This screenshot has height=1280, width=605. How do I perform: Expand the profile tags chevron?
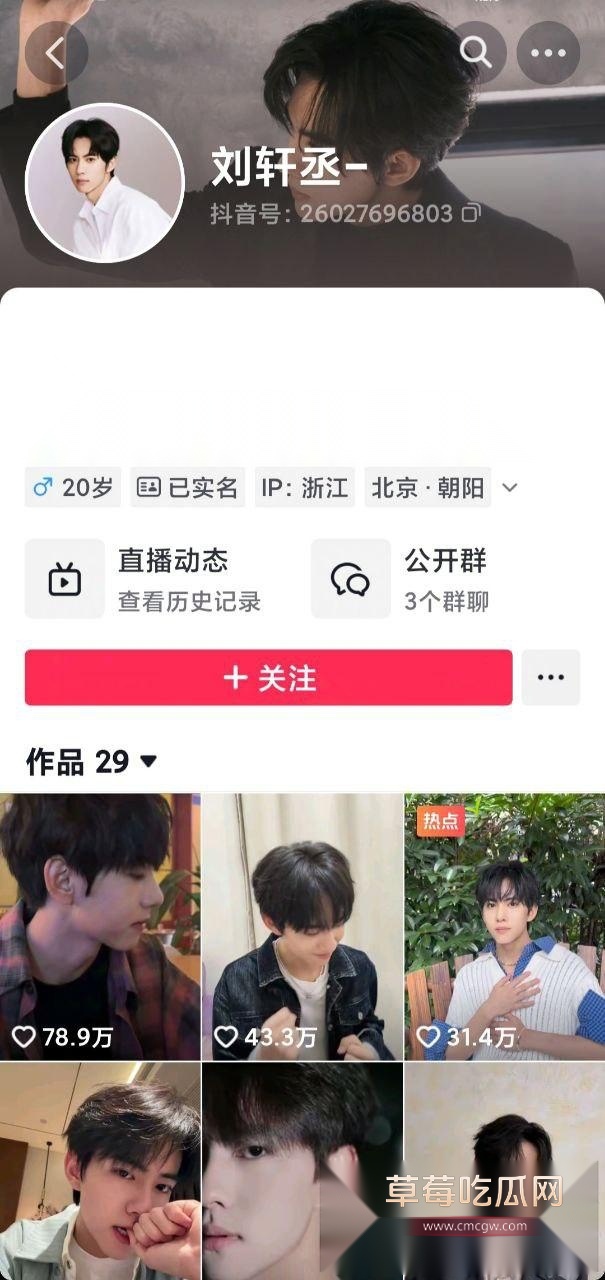(x=510, y=488)
